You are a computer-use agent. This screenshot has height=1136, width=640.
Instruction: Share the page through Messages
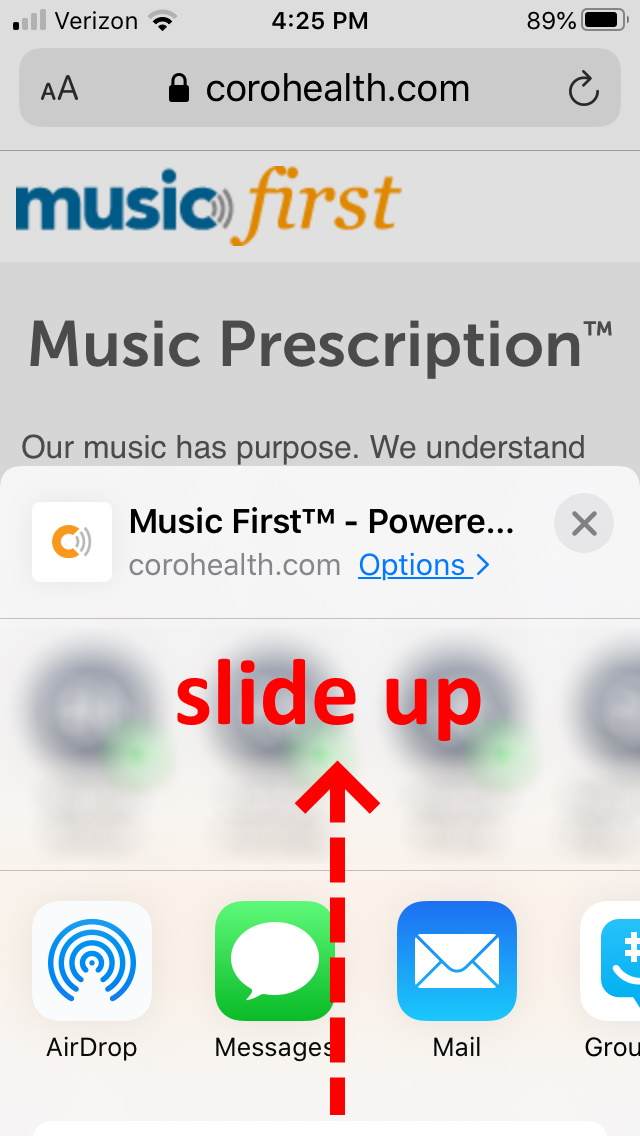click(x=275, y=961)
